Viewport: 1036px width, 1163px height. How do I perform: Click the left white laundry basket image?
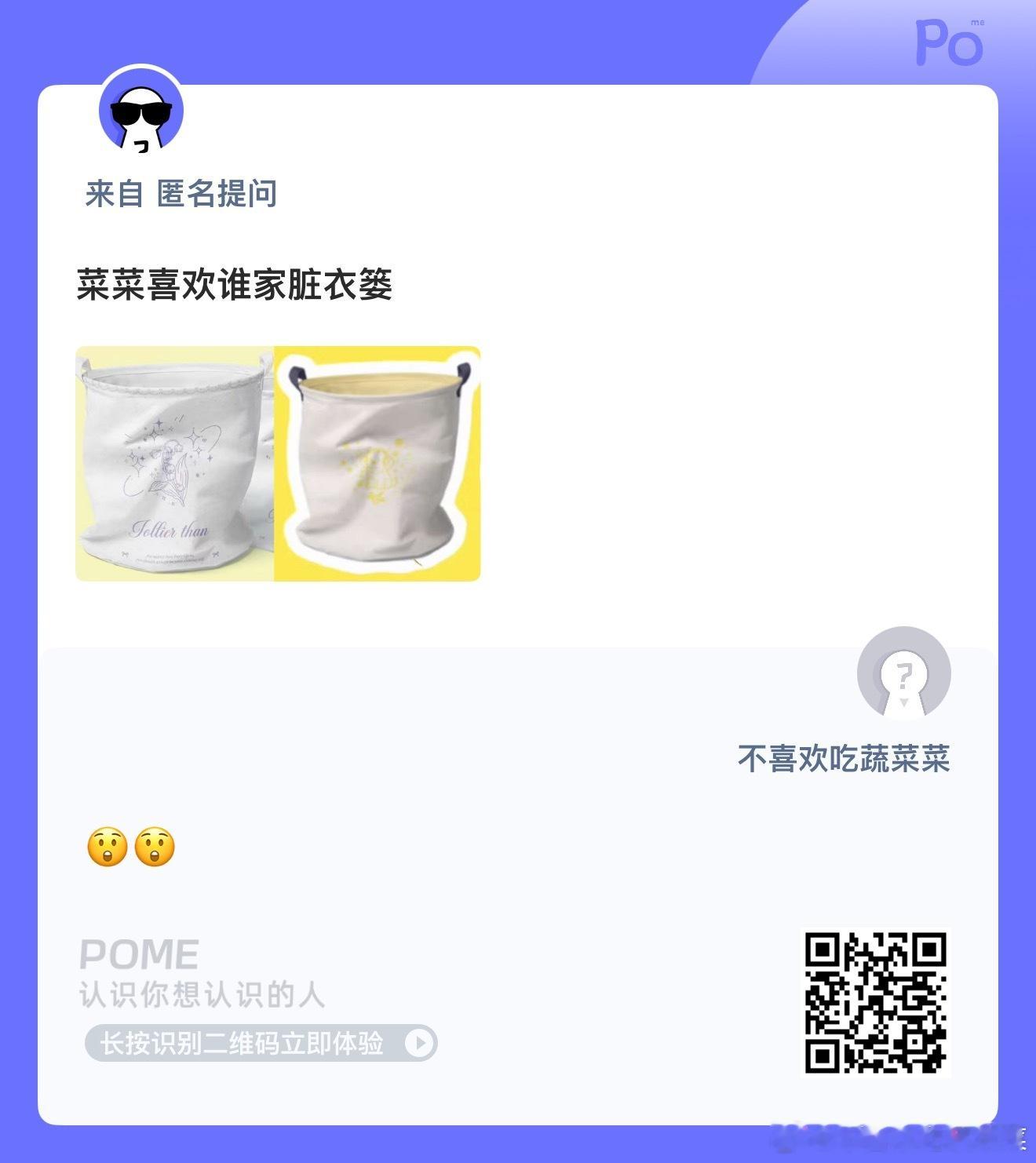pyautogui.click(x=170, y=461)
